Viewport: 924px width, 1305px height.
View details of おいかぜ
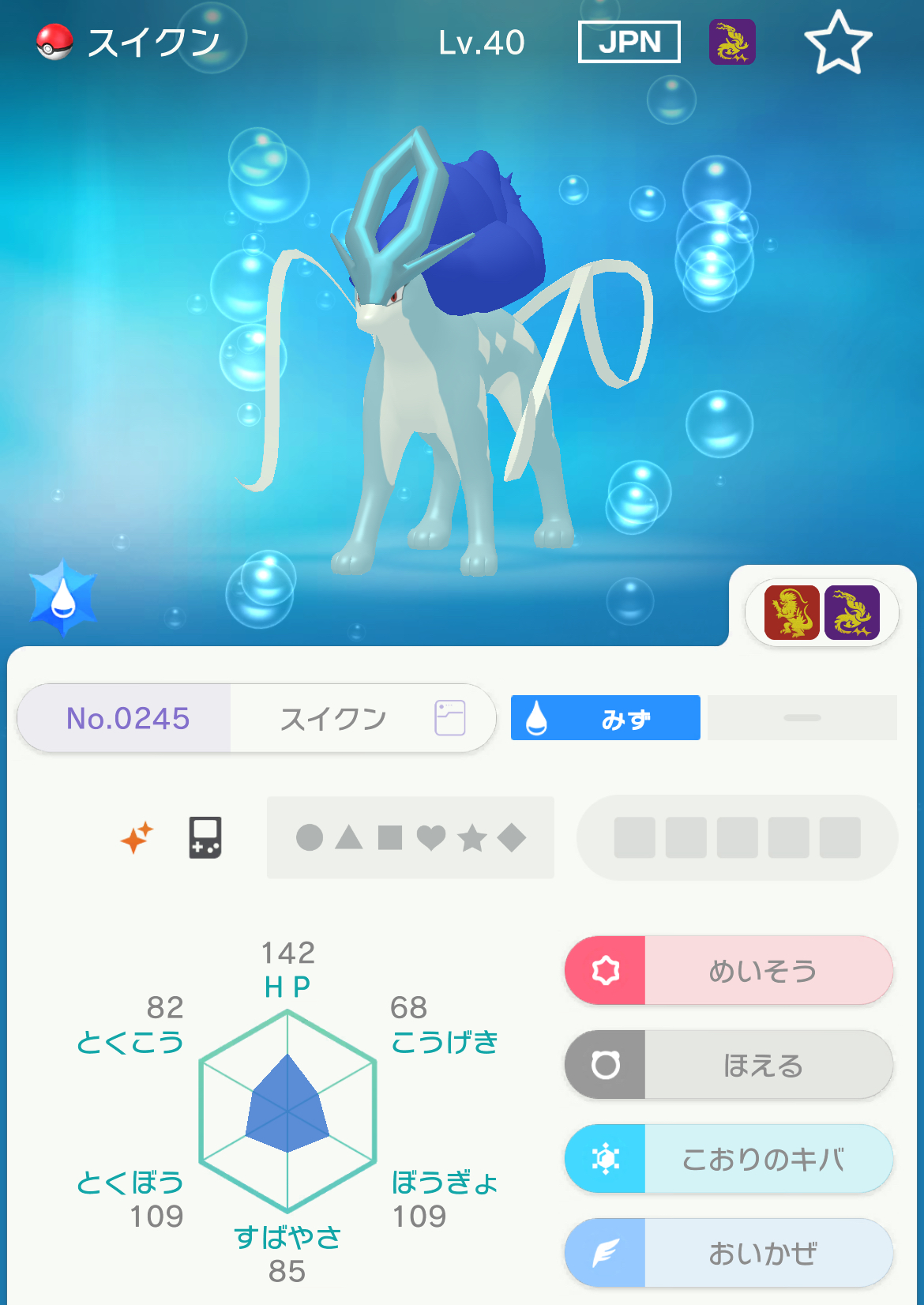(729, 1253)
